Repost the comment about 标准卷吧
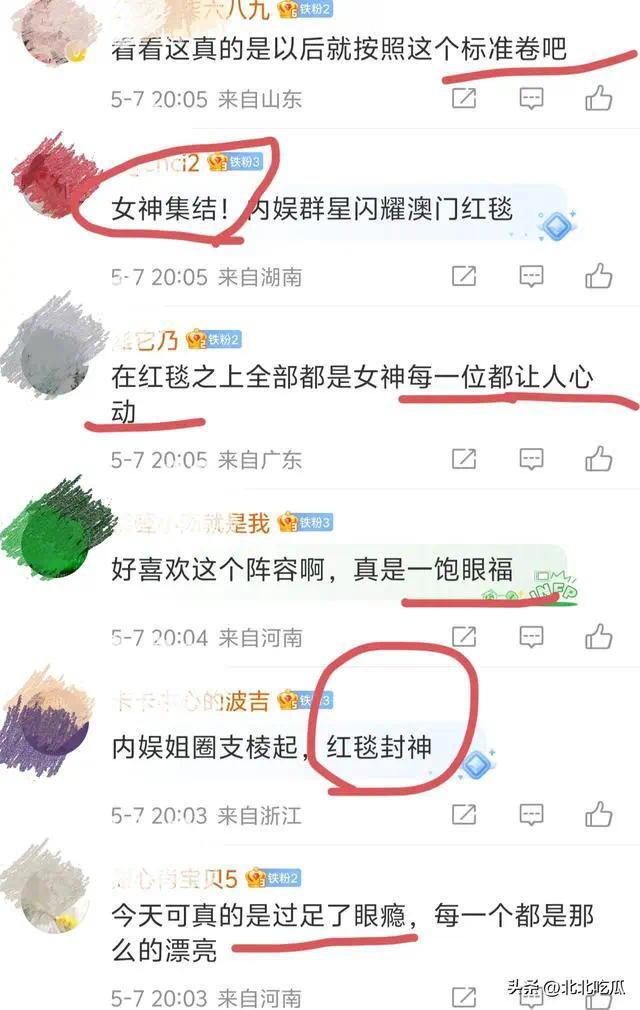 (x=463, y=98)
